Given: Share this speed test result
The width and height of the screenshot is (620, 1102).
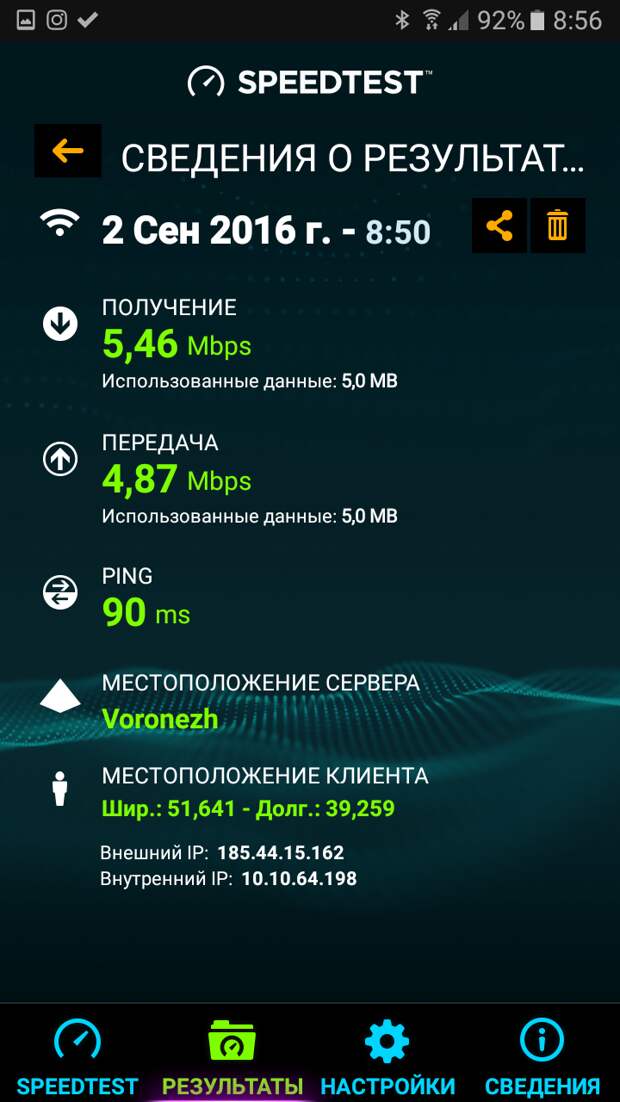Looking at the screenshot, I should (x=499, y=226).
